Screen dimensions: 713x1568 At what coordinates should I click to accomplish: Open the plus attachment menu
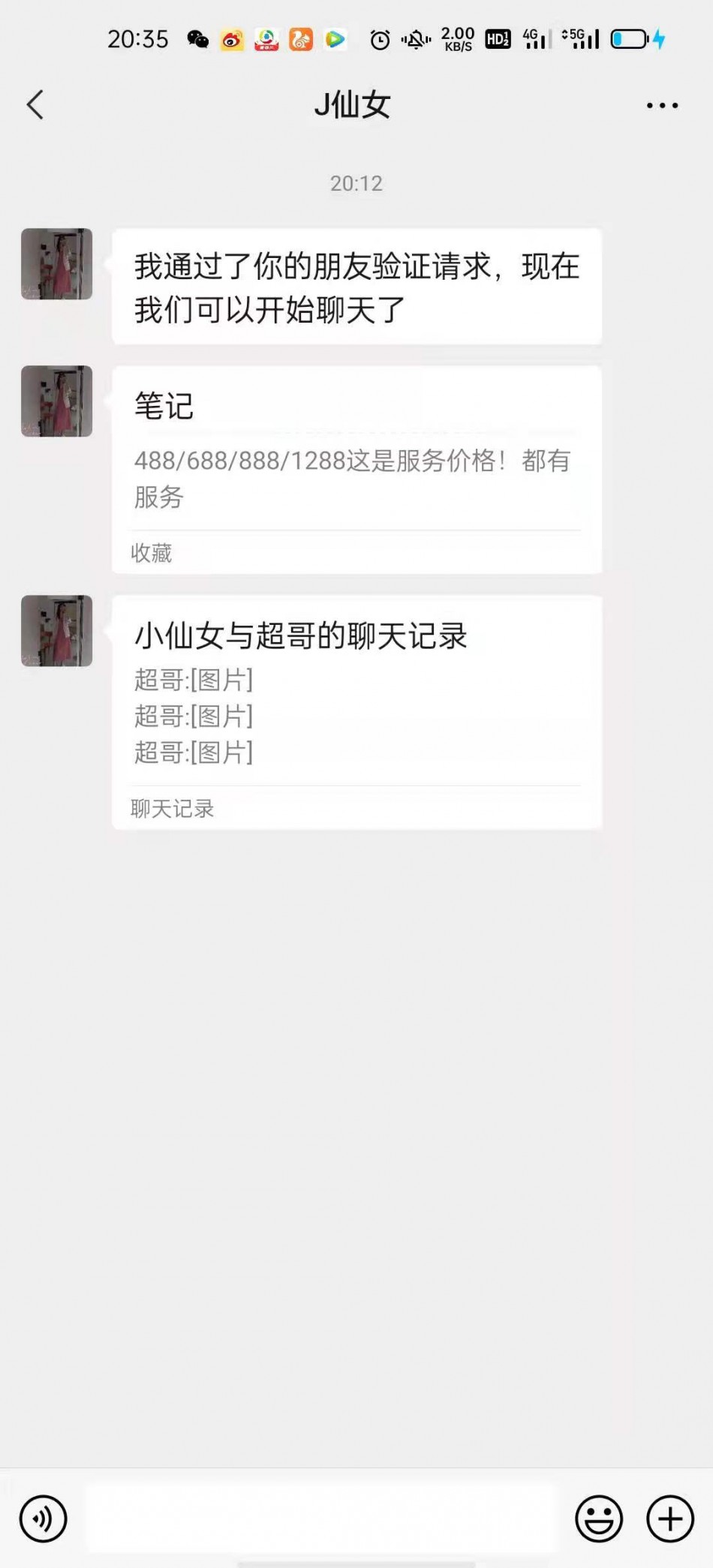click(x=669, y=1518)
